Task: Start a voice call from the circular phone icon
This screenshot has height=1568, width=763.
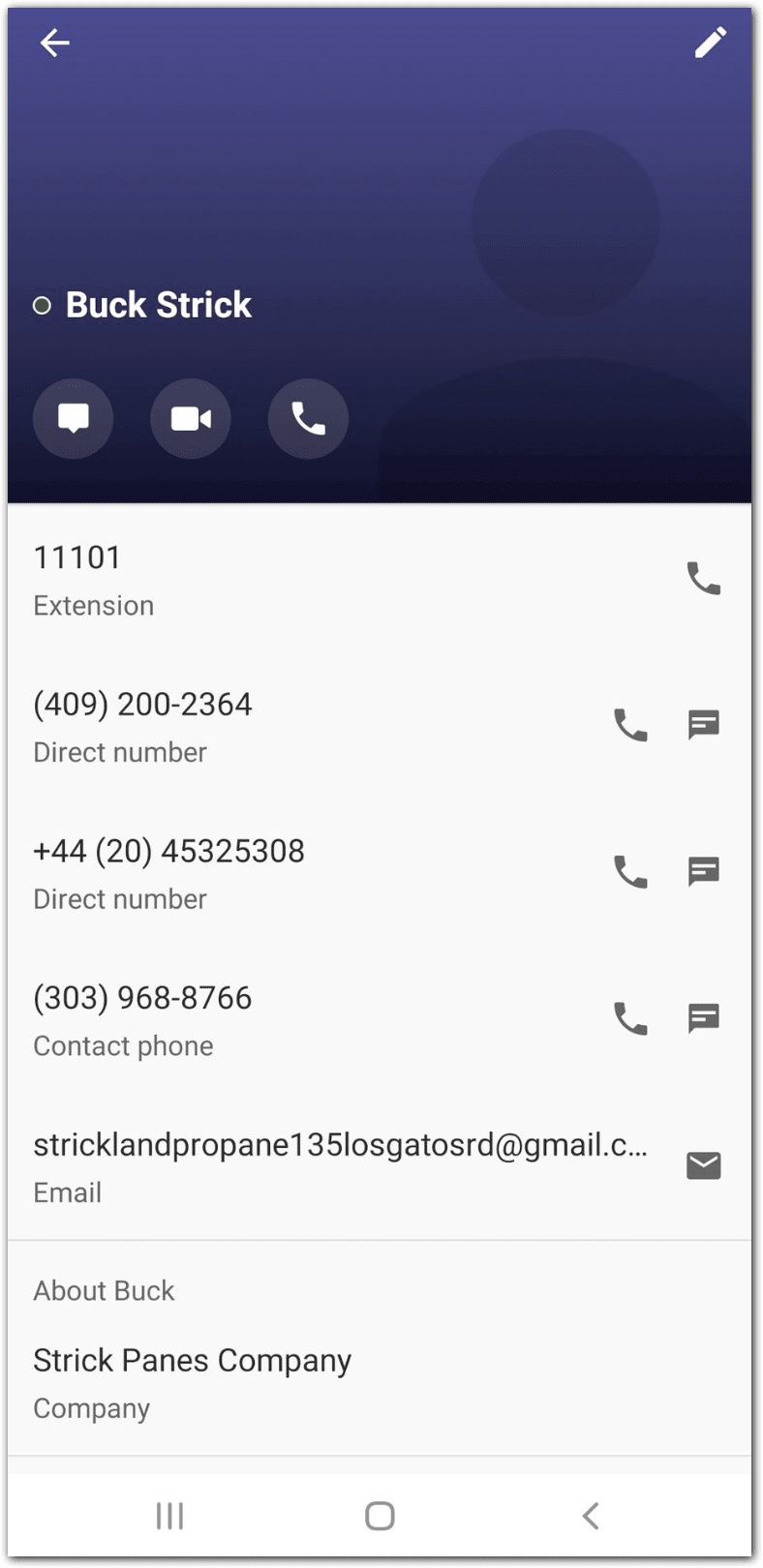Action: pos(307,418)
